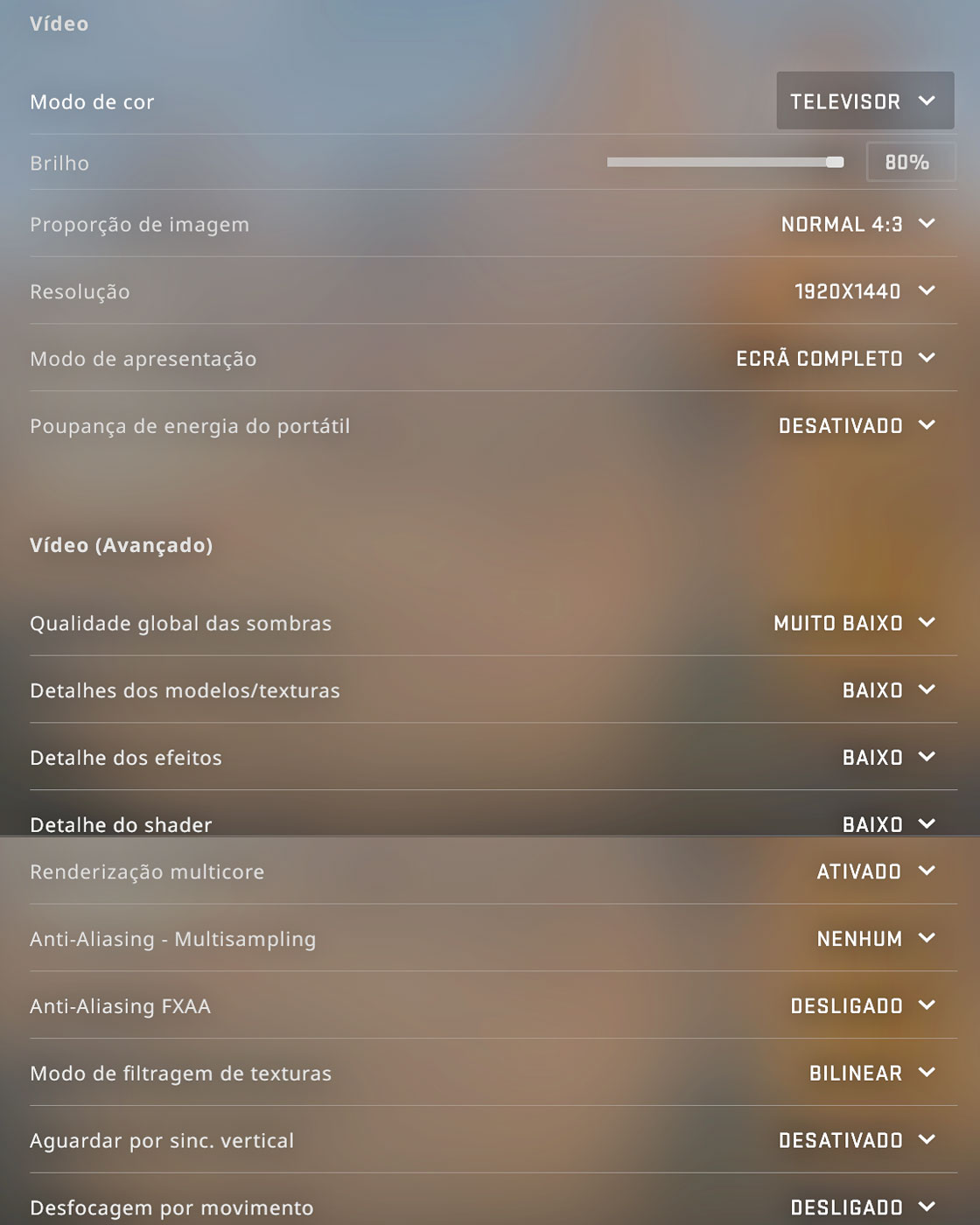Open the Modo de apresentação options
Viewport: 980px width, 1225px height.
836,359
